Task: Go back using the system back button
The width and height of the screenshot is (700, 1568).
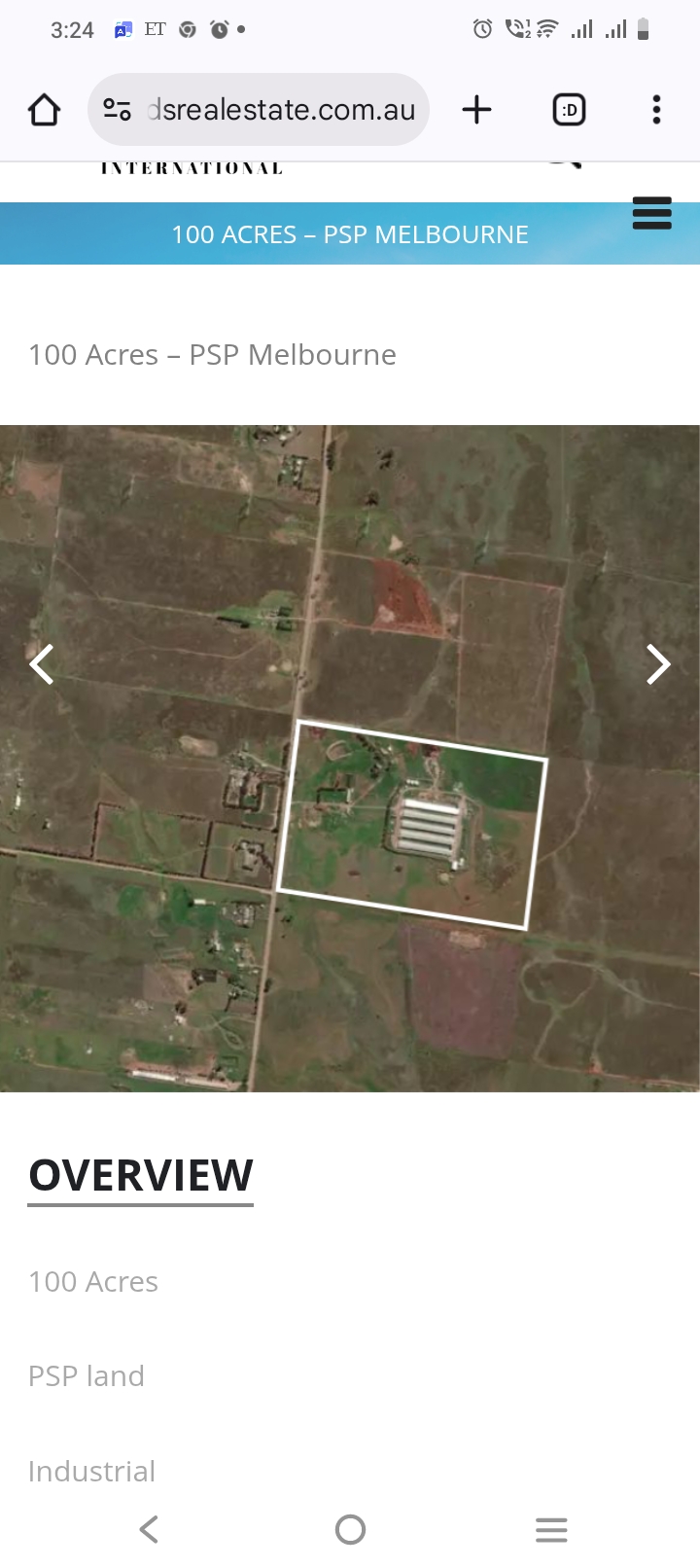Action: (149, 1529)
